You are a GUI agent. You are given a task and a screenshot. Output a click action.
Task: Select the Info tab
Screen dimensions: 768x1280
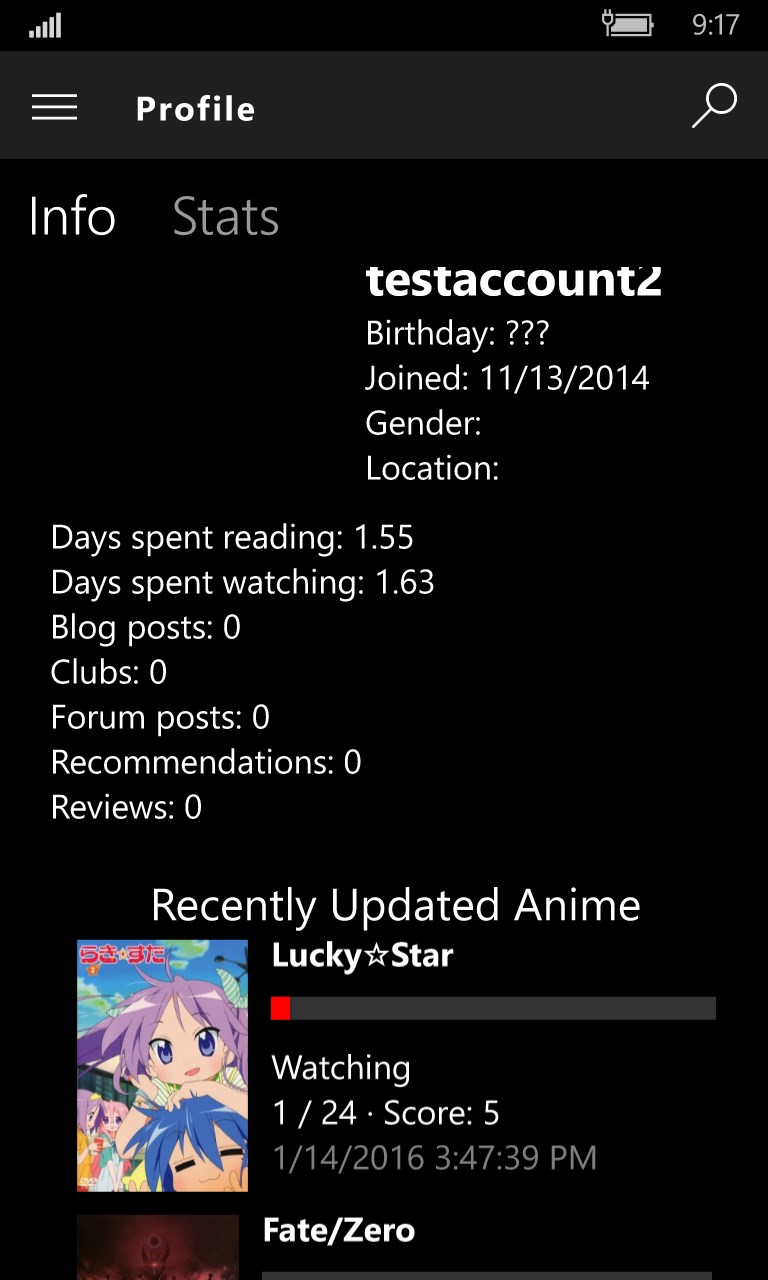tap(72, 216)
